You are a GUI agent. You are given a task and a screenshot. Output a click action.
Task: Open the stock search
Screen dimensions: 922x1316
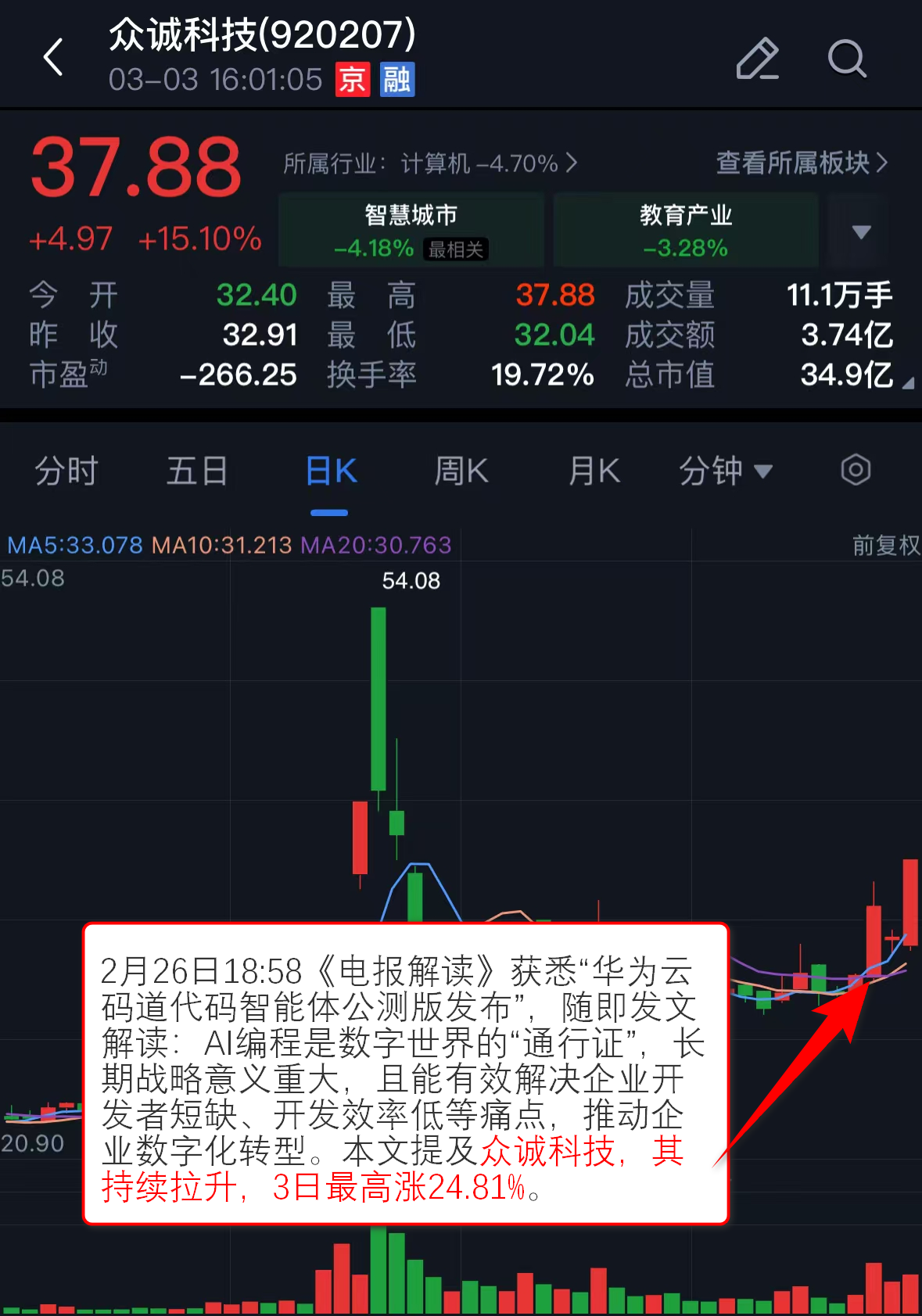point(846,59)
